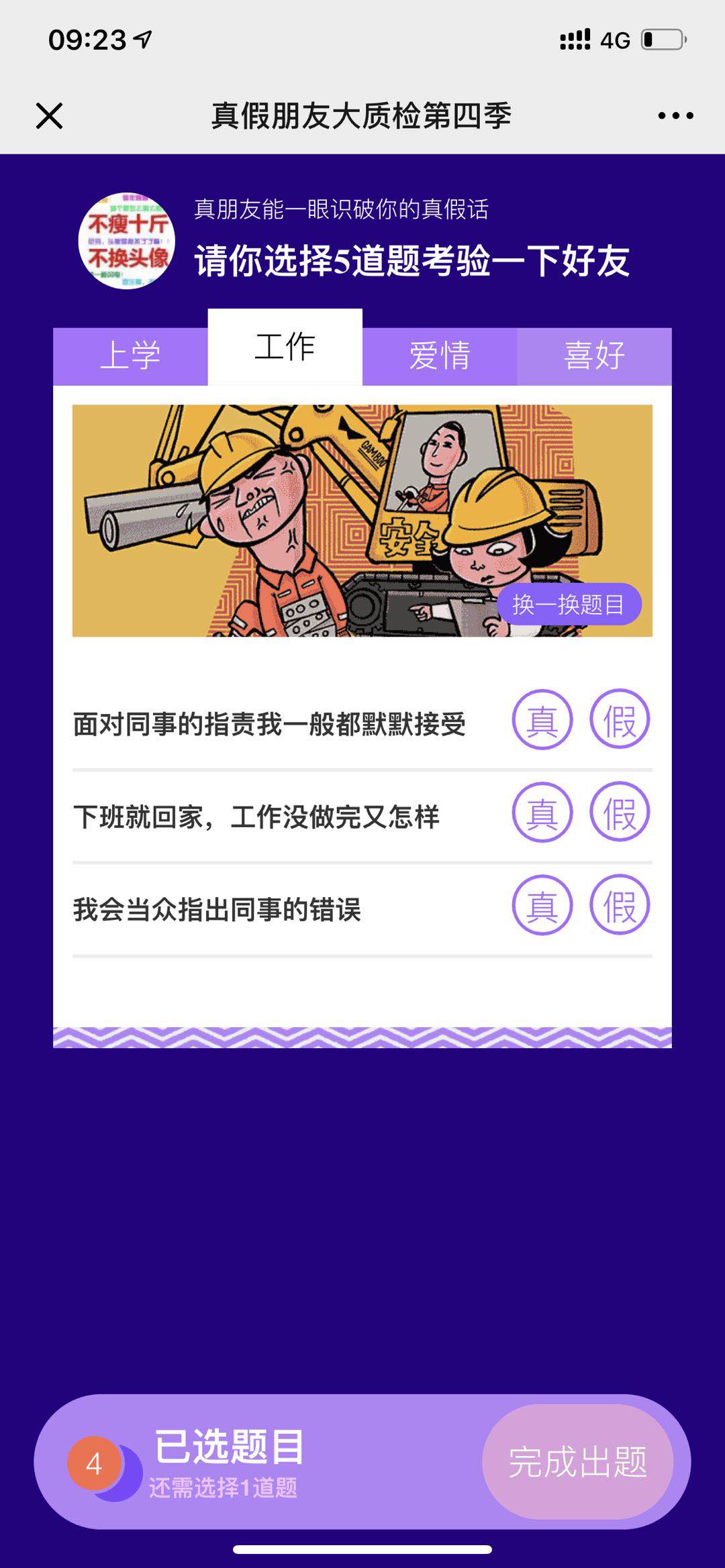Tap 完成出题 to finish
Viewport: 725px width, 1568px height.
(x=577, y=1461)
